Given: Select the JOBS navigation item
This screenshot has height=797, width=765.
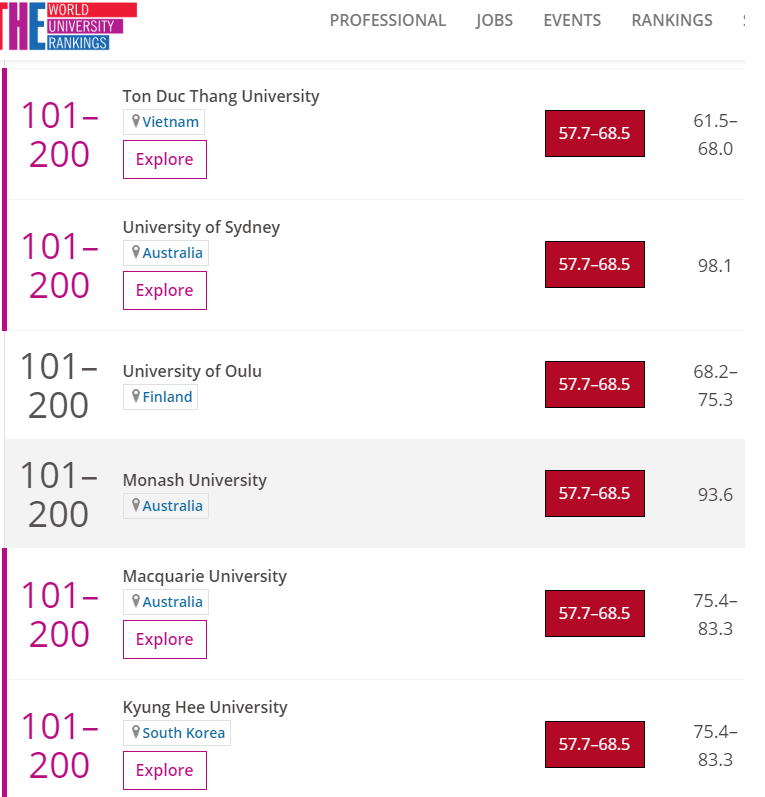Looking at the screenshot, I should (494, 20).
